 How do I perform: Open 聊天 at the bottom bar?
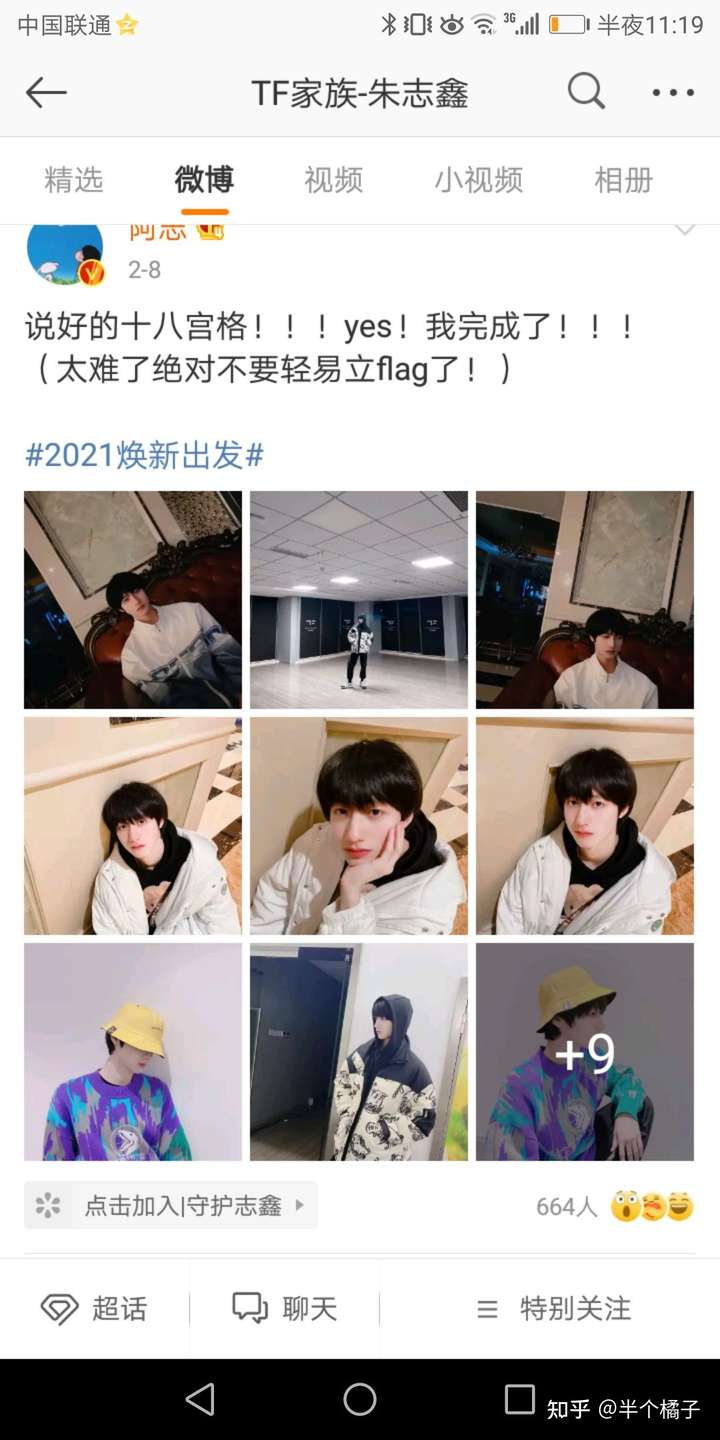click(285, 1308)
